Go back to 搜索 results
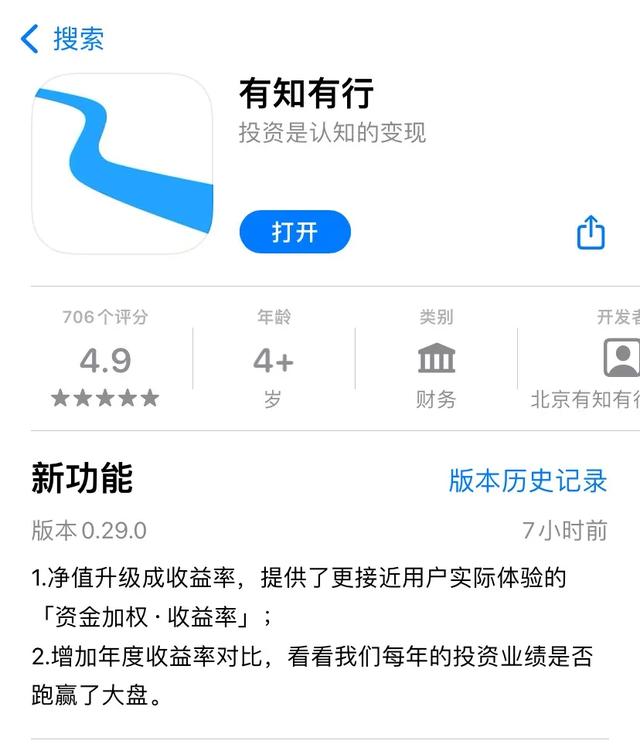Image resolution: width=640 pixels, height=754 pixels. (x=62, y=39)
